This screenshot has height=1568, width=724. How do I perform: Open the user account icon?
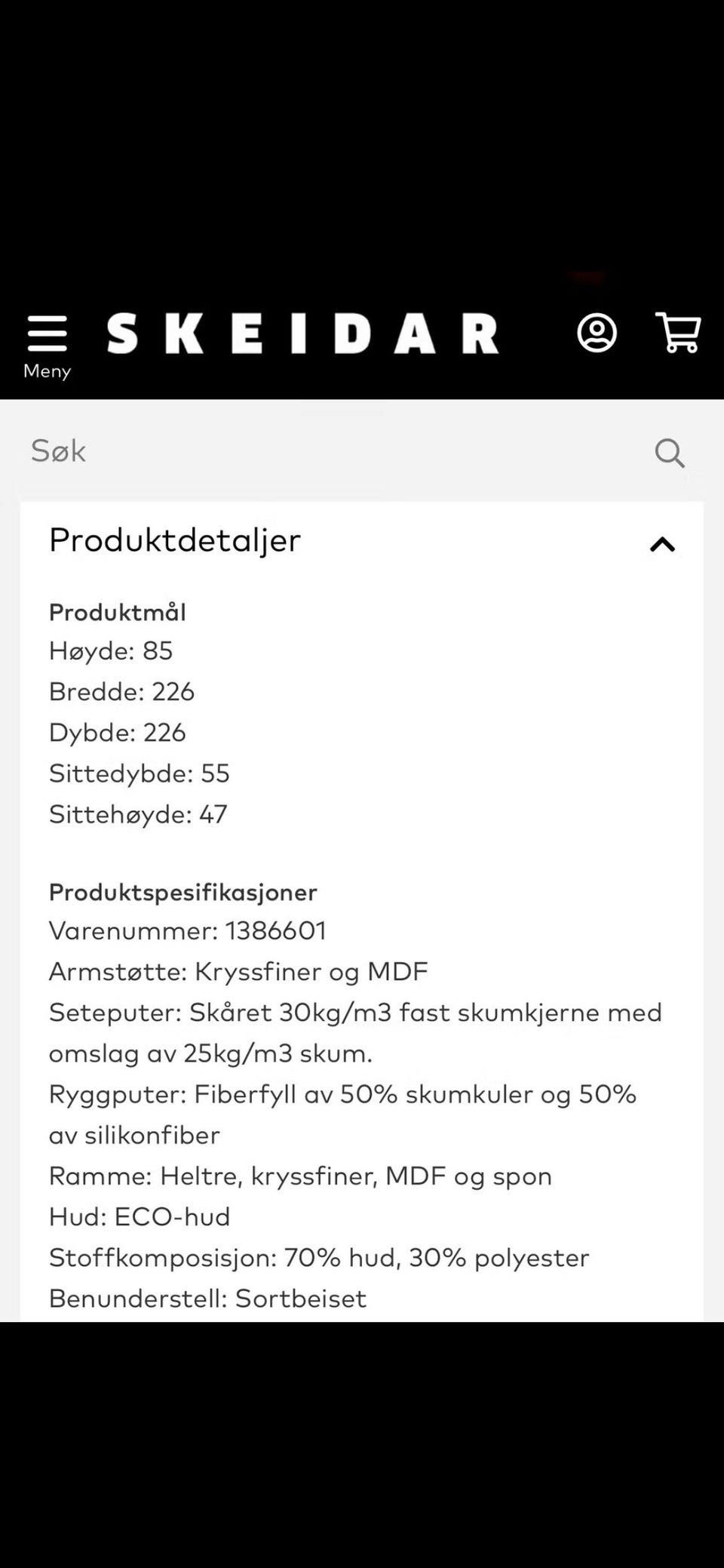click(x=597, y=333)
